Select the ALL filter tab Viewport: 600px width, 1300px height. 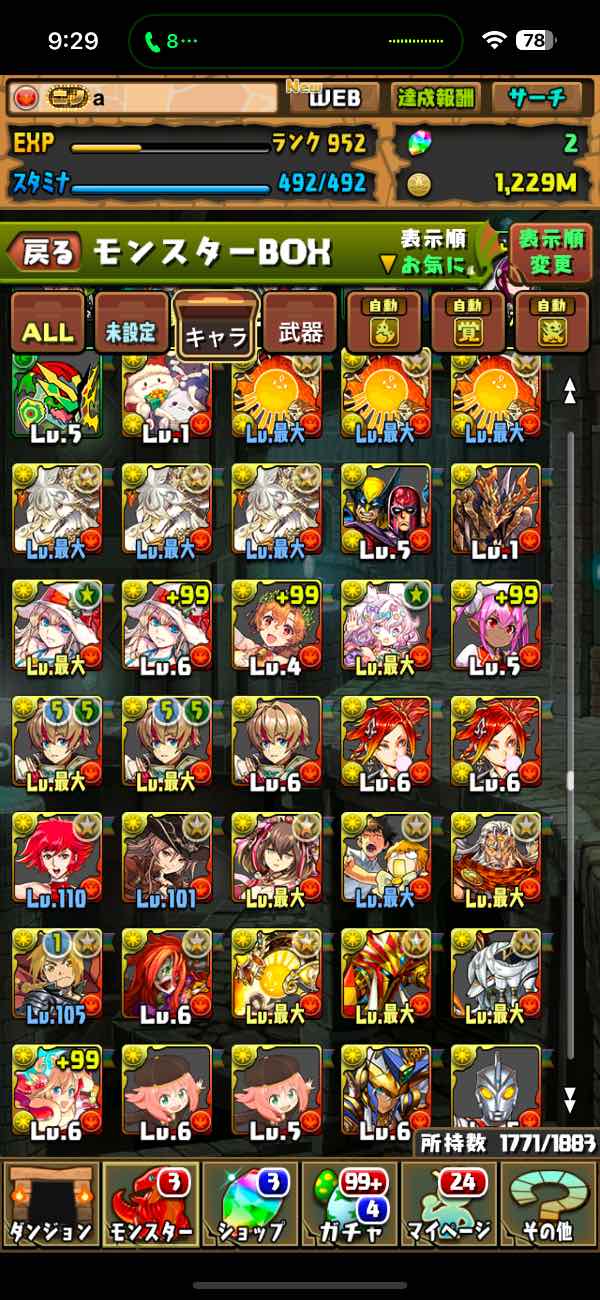click(48, 324)
